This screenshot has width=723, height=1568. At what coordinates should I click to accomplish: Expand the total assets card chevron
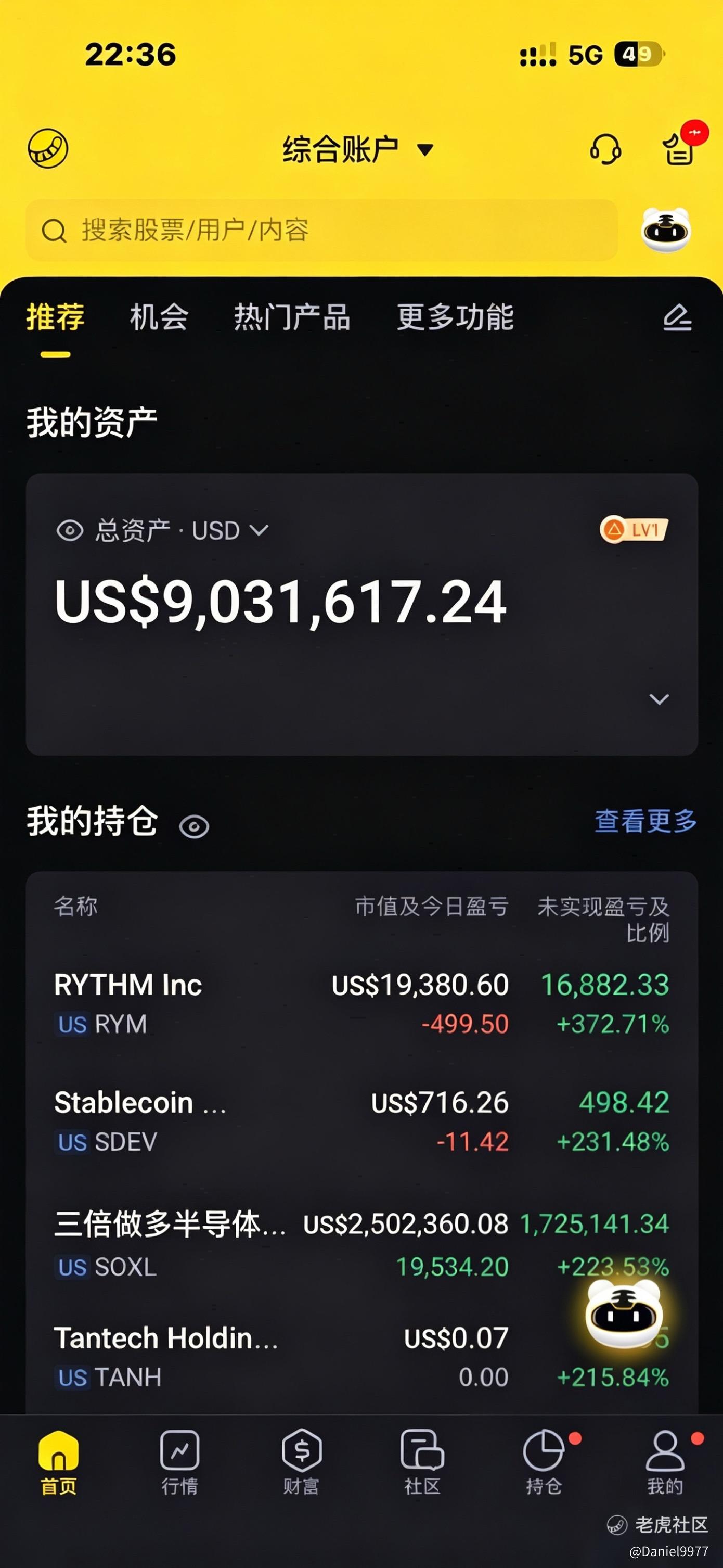(x=659, y=699)
